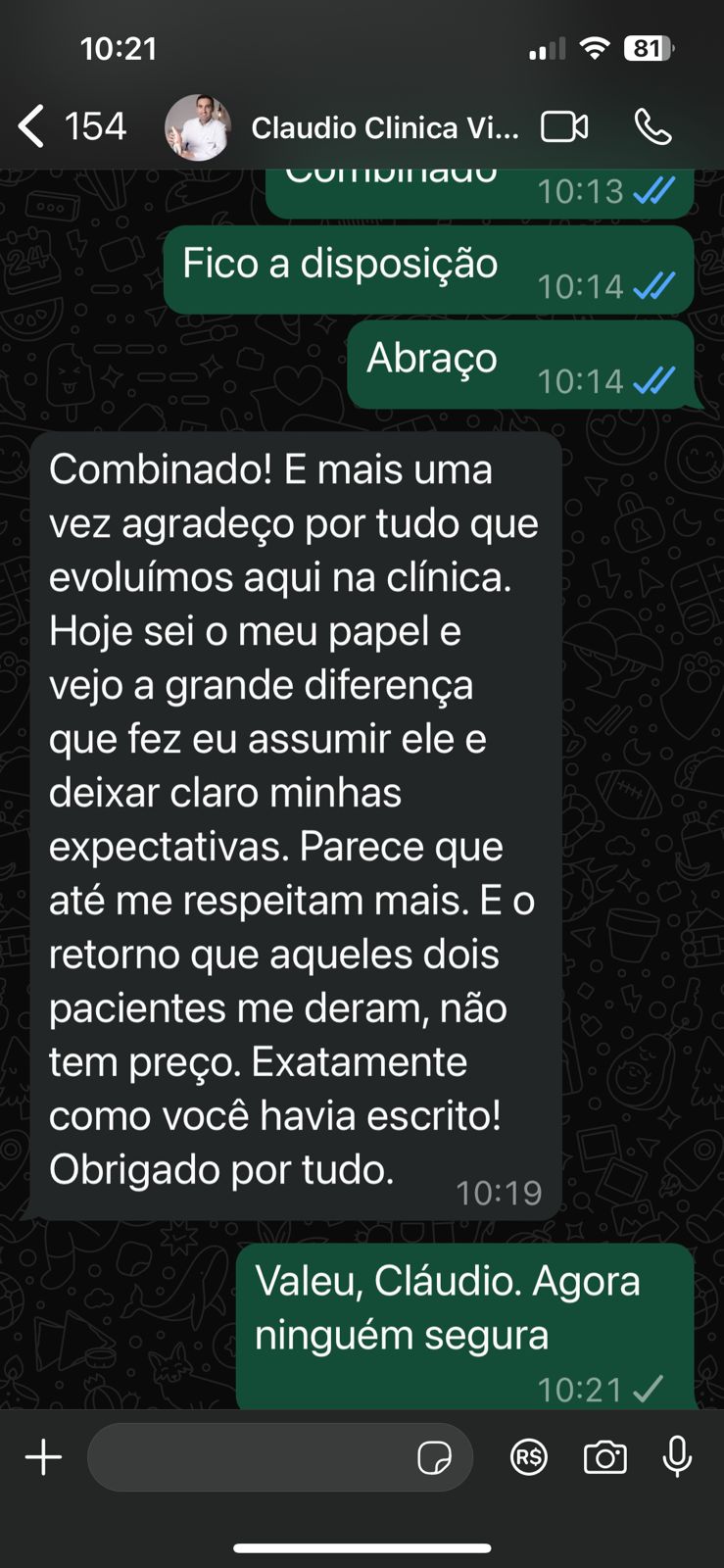Image resolution: width=724 pixels, height=1568 pixels.
Task: Tap the voice message microphone
Action: (677, 1457)
